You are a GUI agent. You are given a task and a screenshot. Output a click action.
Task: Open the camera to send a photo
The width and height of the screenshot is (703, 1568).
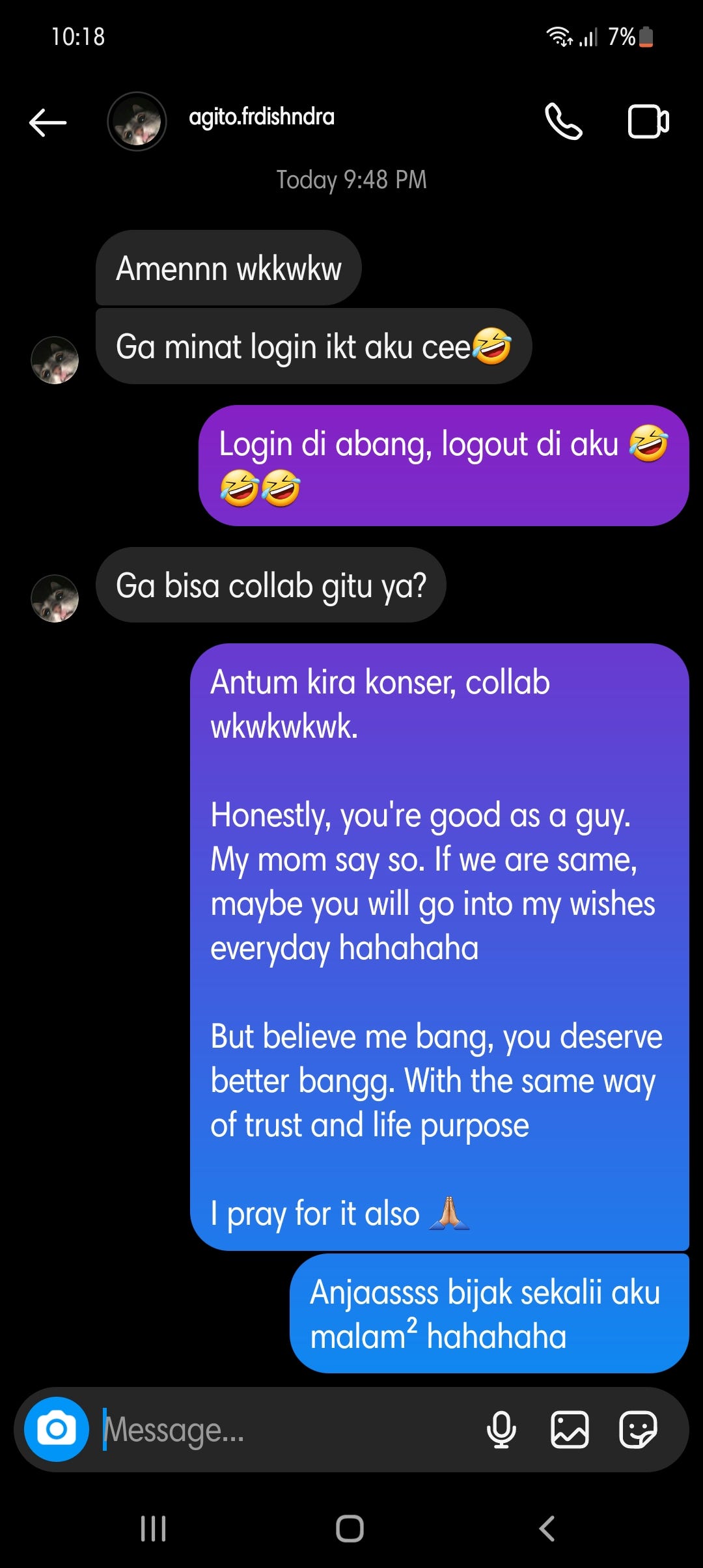coord(57,1429)
